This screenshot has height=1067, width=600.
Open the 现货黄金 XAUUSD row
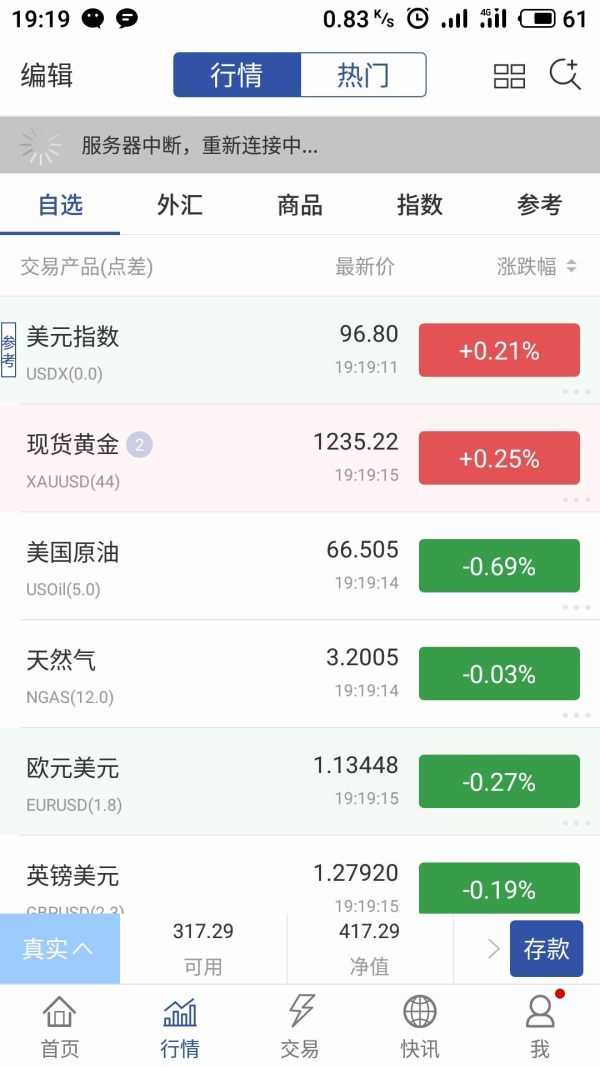[x=200, y=458]
